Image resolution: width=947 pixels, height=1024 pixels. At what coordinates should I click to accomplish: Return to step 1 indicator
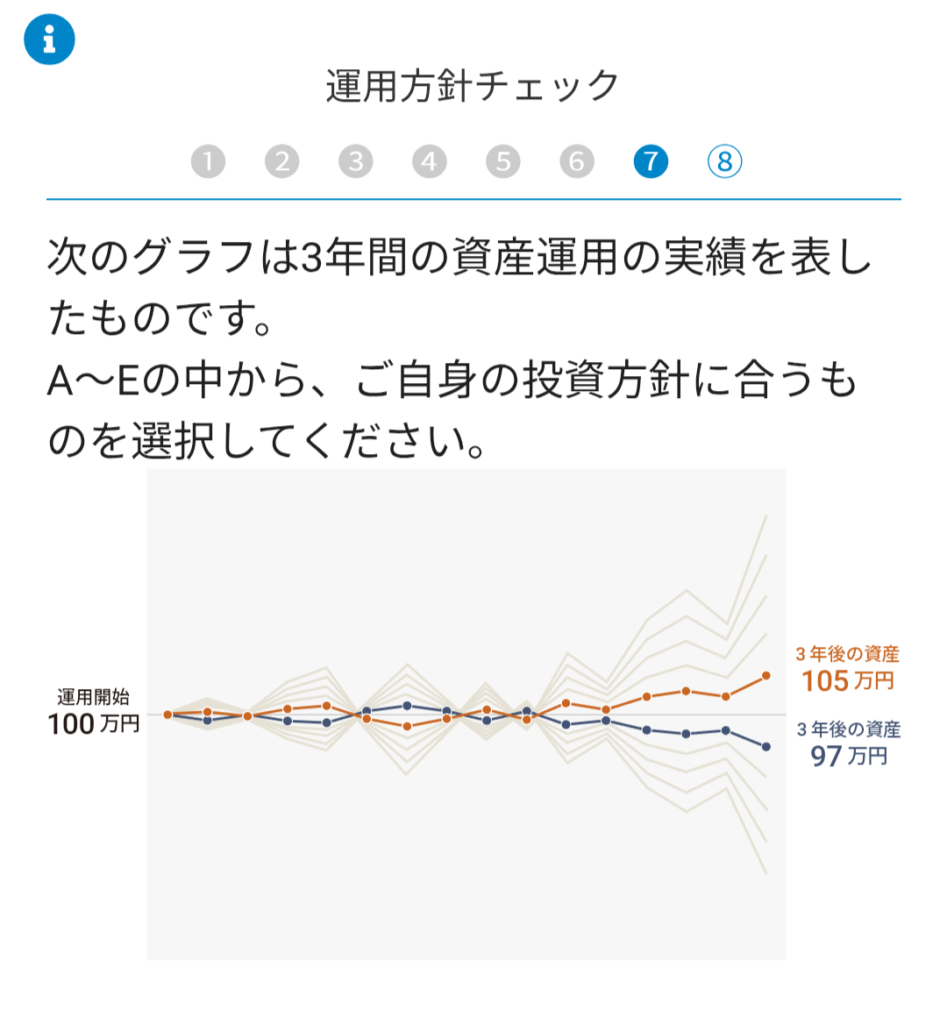click(x=208, y=161)
